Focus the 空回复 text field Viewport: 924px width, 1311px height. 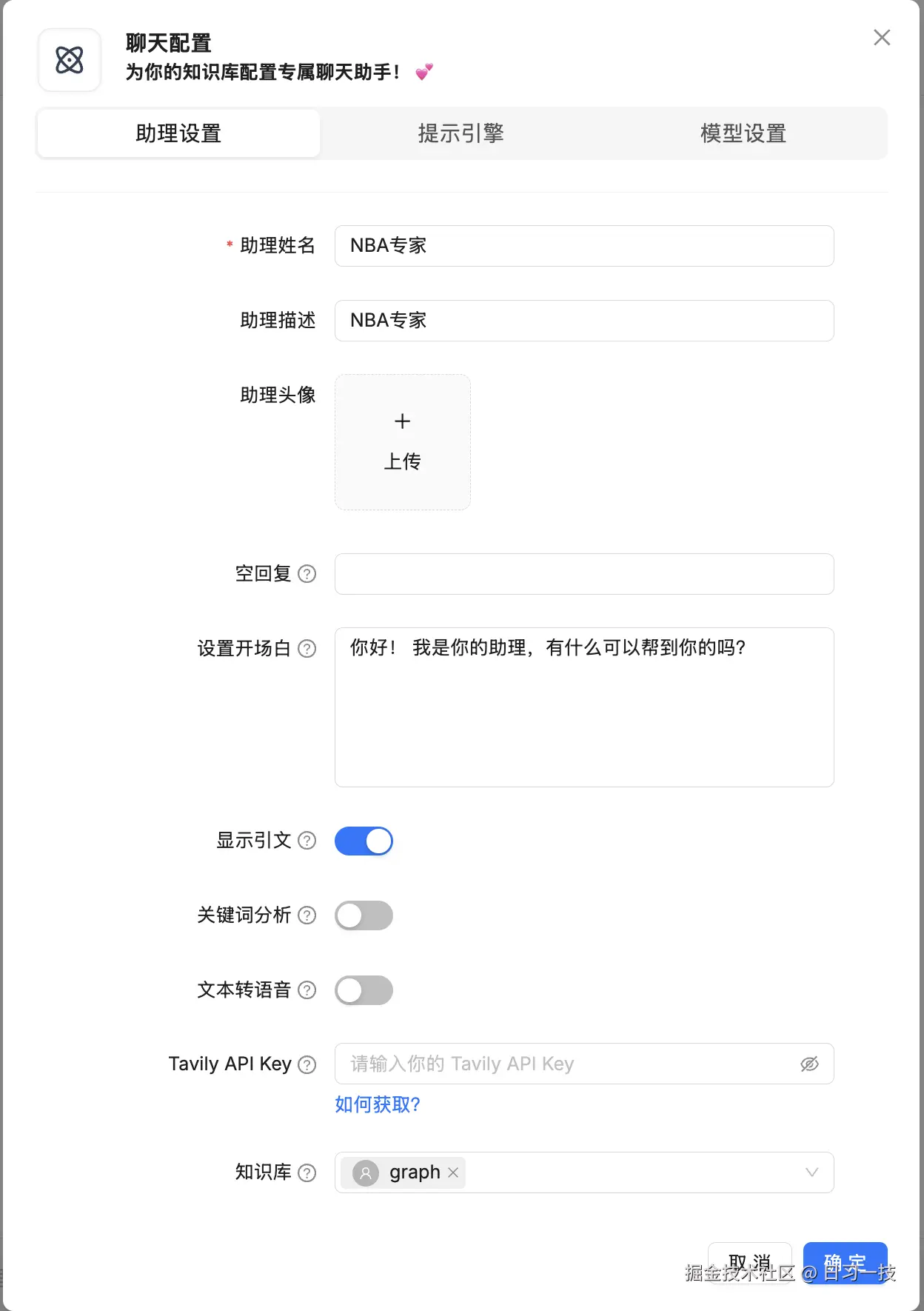(583, 574)
